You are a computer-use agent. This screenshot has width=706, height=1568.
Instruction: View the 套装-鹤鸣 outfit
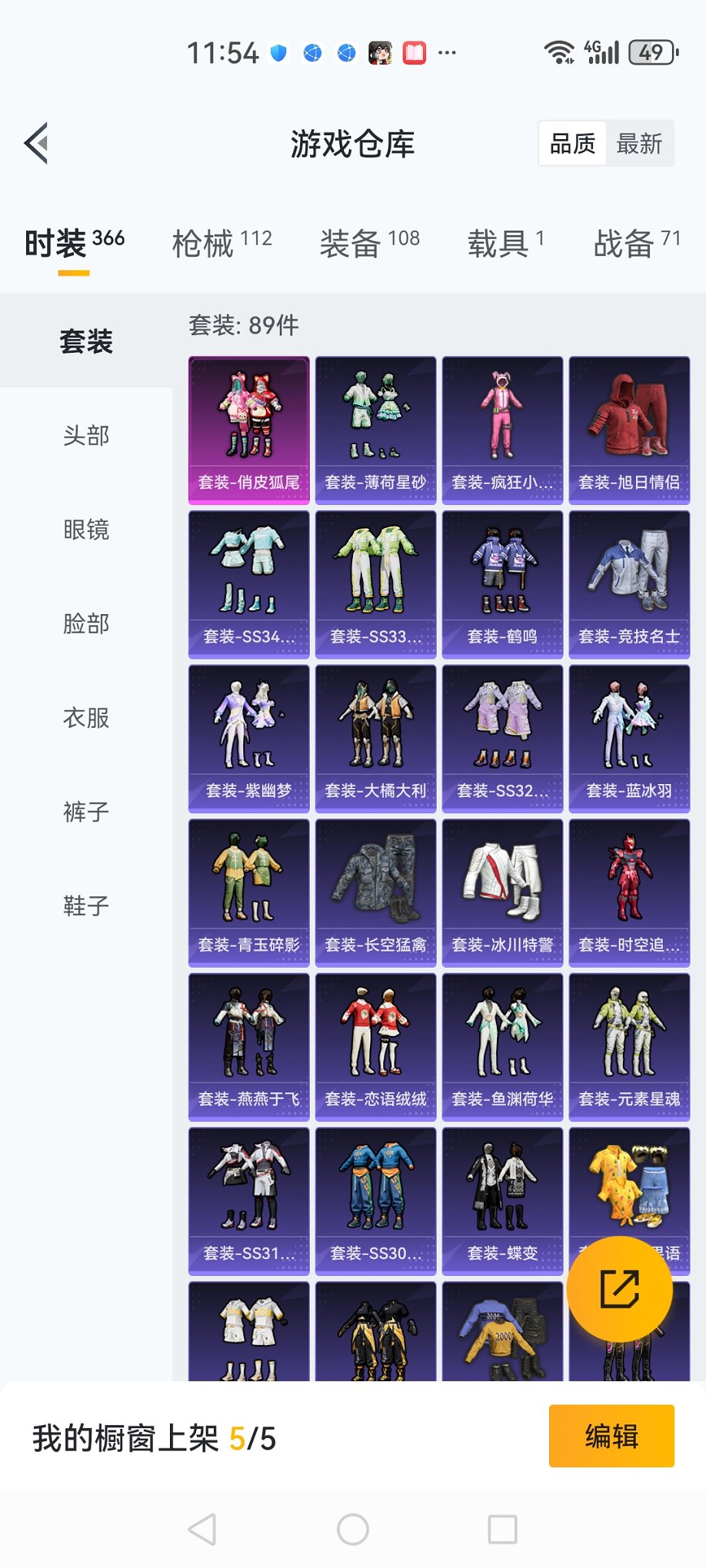502,584
